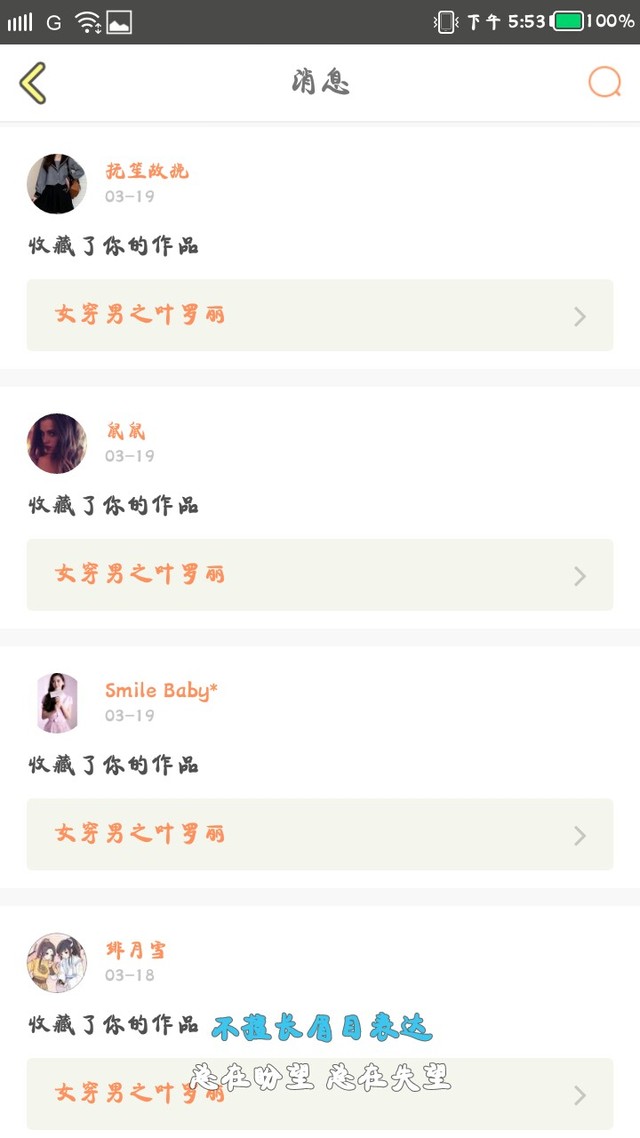Screen dimensions: 640x1138
Task: Open the work link under 绯月宝's notification
Action: [x=319, y=1094]
